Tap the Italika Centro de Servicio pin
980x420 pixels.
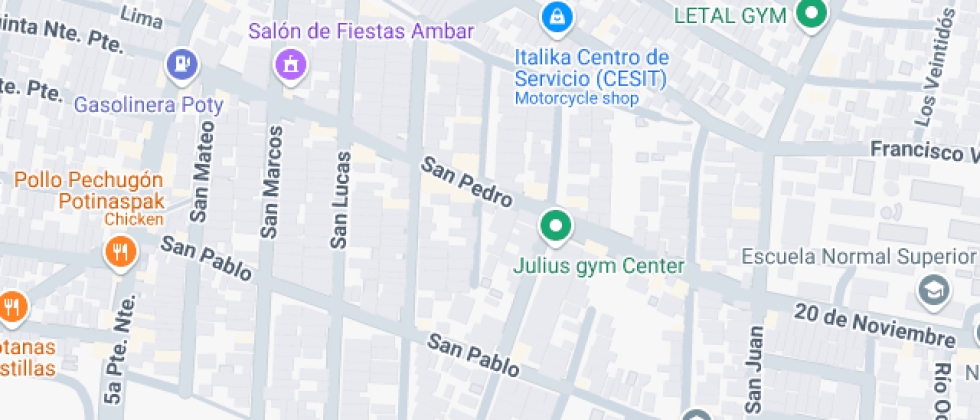(555, 16)
